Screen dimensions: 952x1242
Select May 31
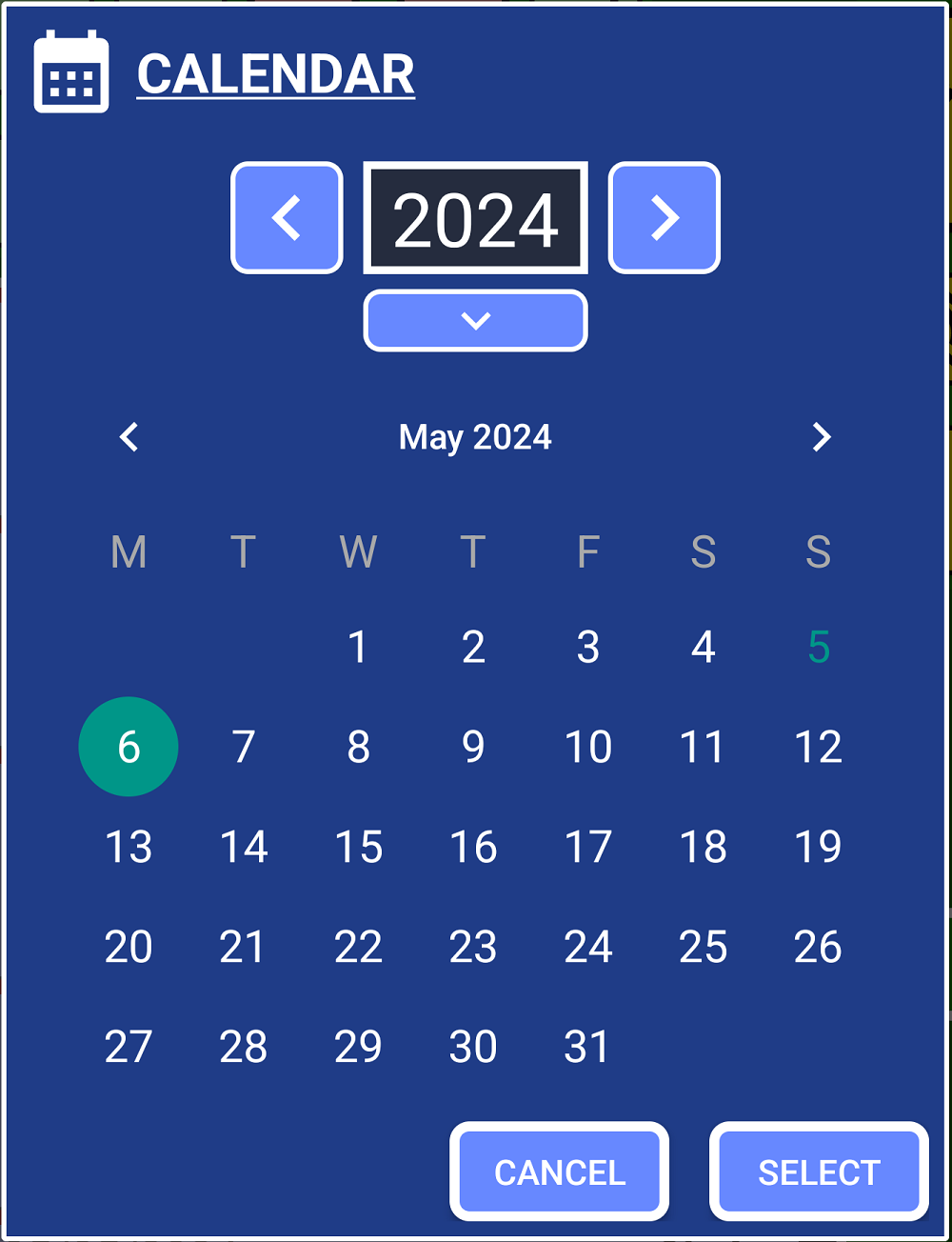tap(587, 1047)
